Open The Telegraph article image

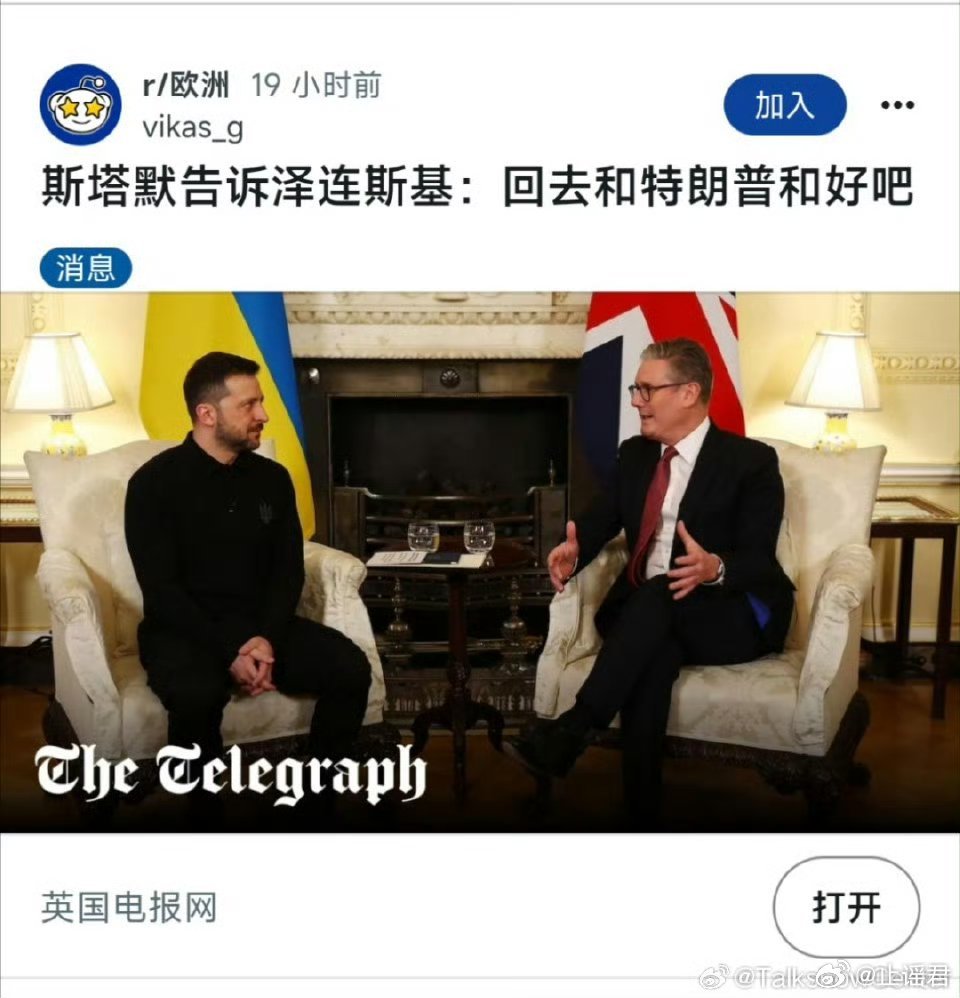(x=480, y=560)
